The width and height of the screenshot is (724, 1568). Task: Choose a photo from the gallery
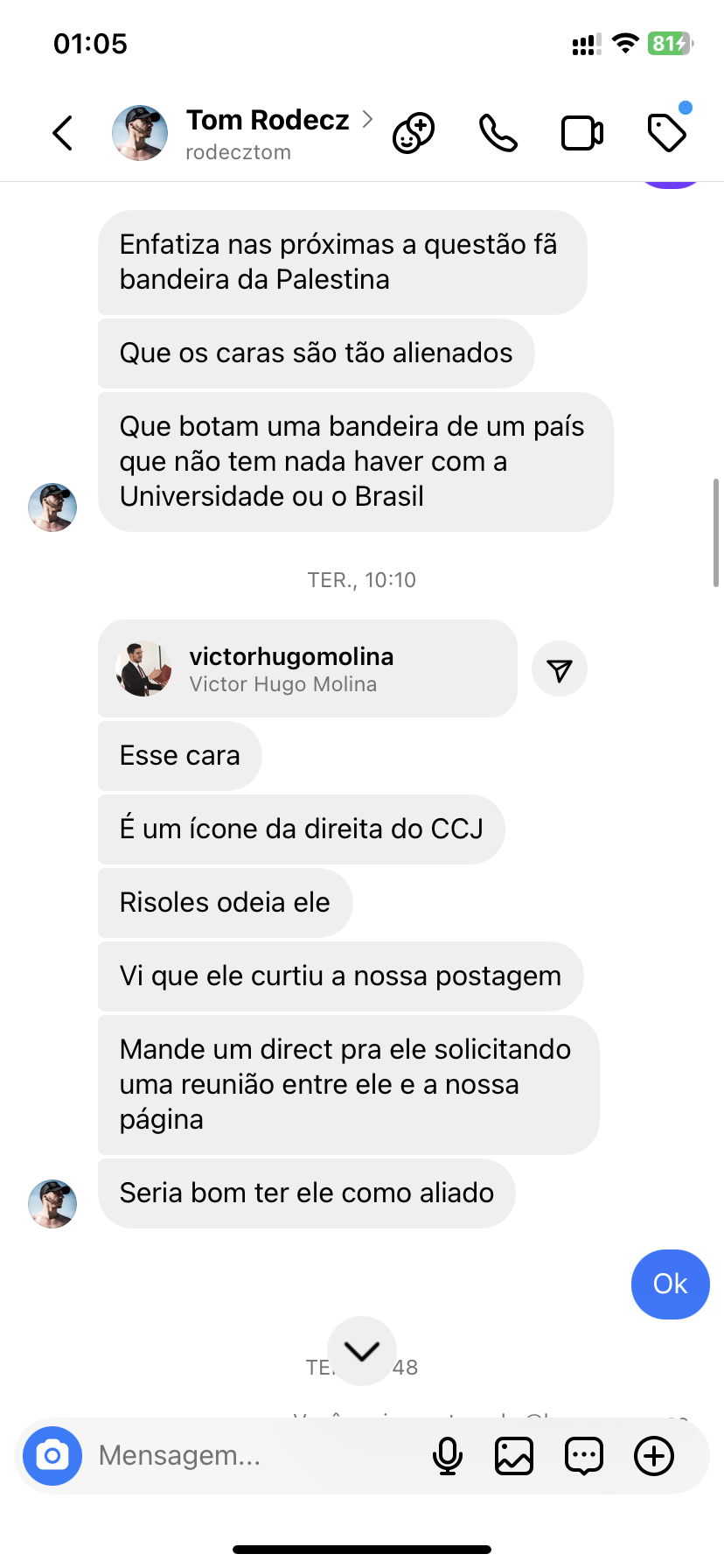[x=514, y=1456]
